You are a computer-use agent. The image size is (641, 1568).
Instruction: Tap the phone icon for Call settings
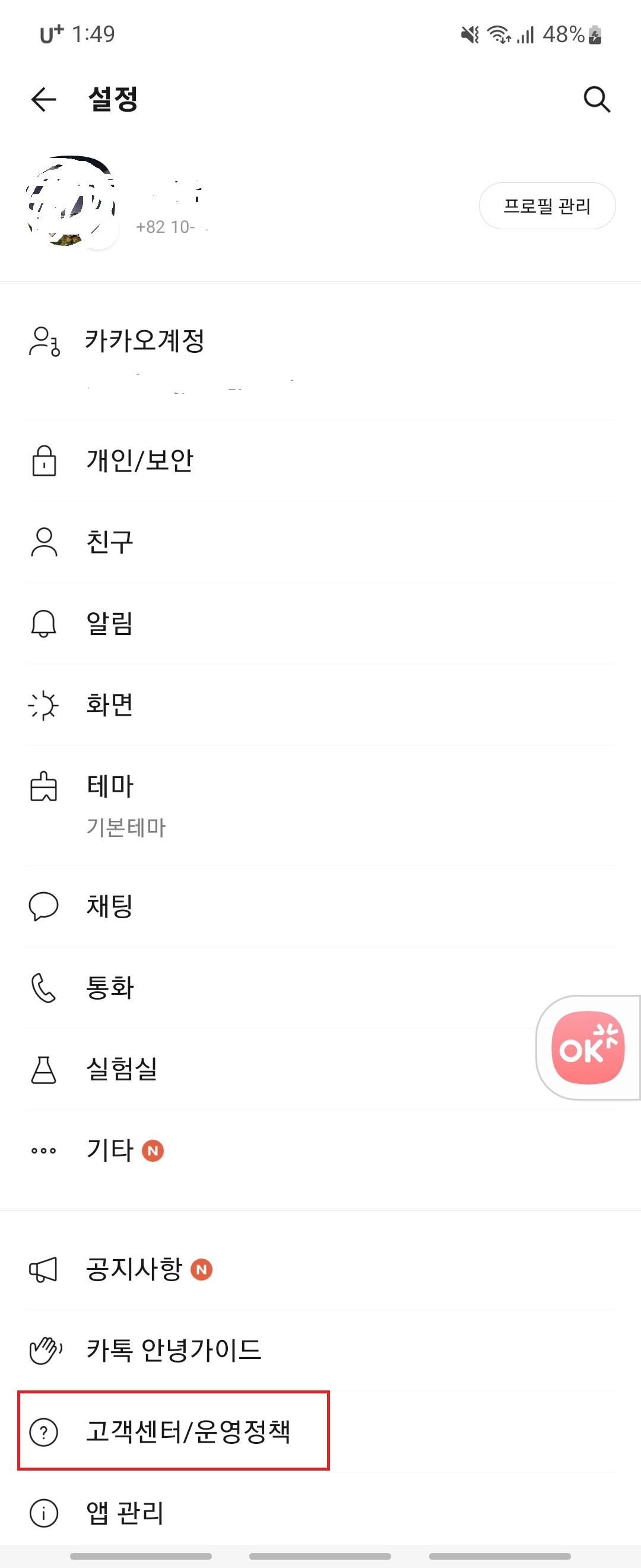(43, 987)
